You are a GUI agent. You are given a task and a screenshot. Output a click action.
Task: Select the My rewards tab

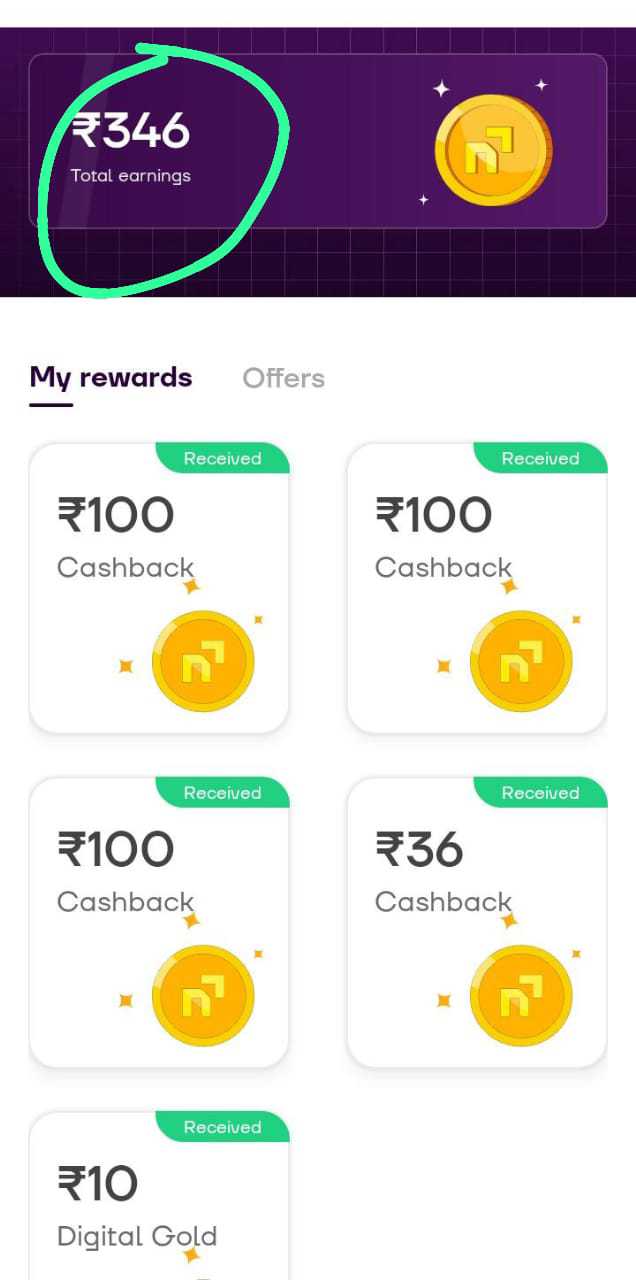pyautogui.click(x=111, y=378)
